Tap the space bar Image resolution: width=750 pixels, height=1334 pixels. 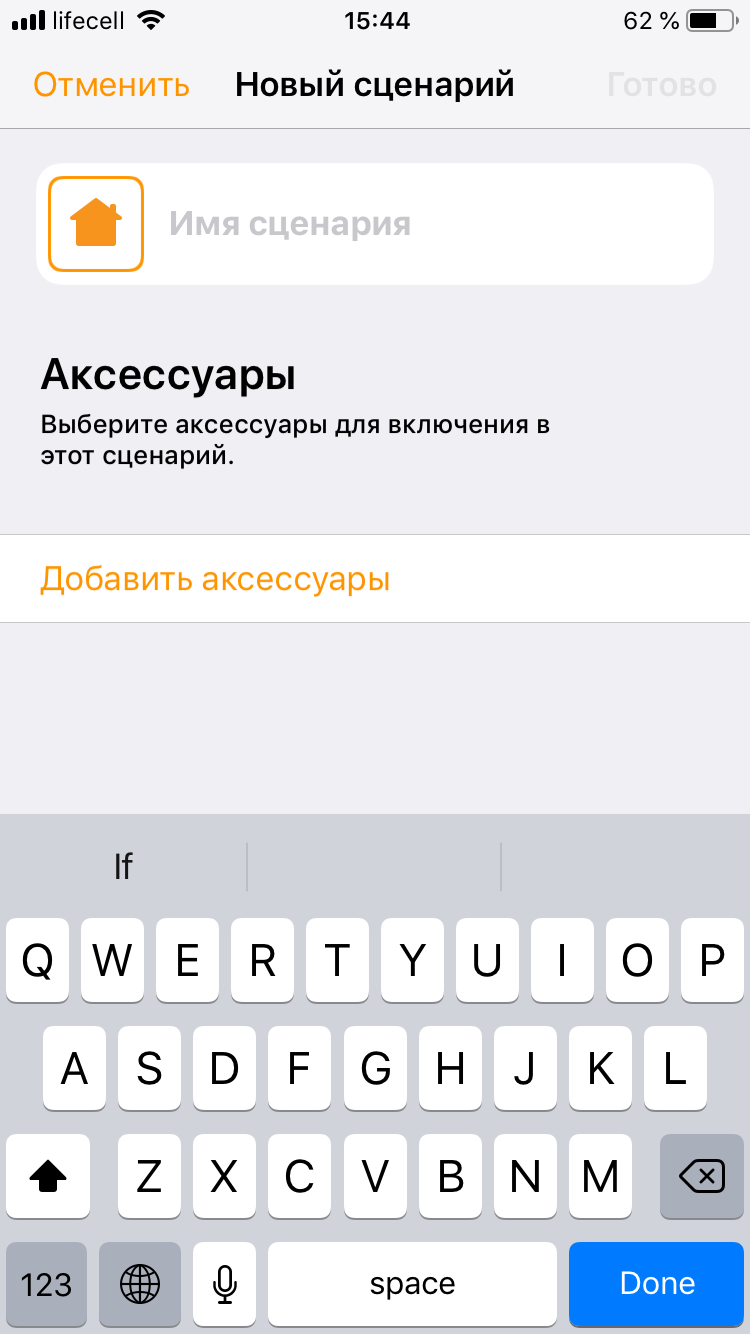point(412,1284)
